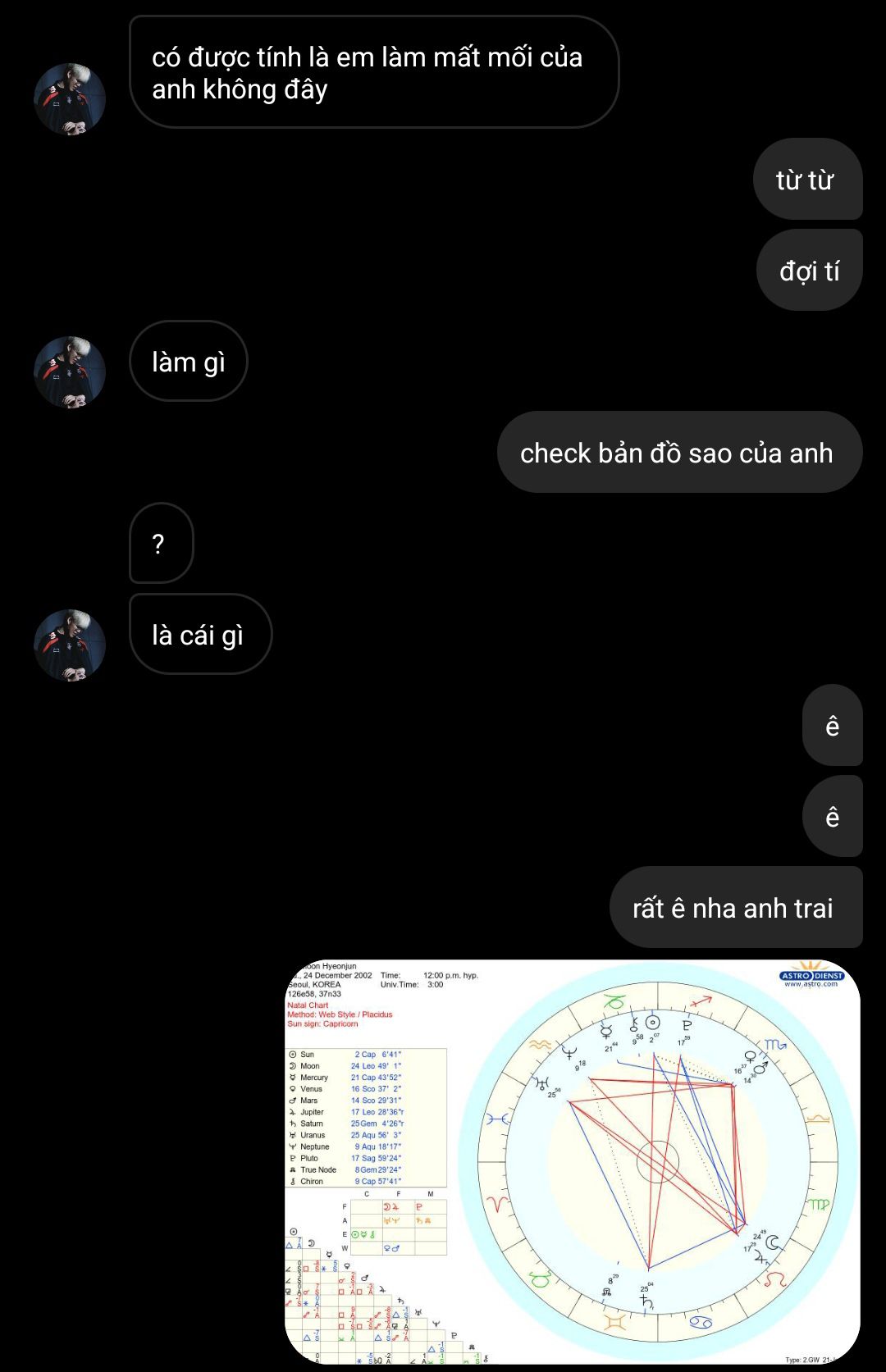
Task: Open sender's avatar next to 'là cái gì'
Action: [70, 645]
